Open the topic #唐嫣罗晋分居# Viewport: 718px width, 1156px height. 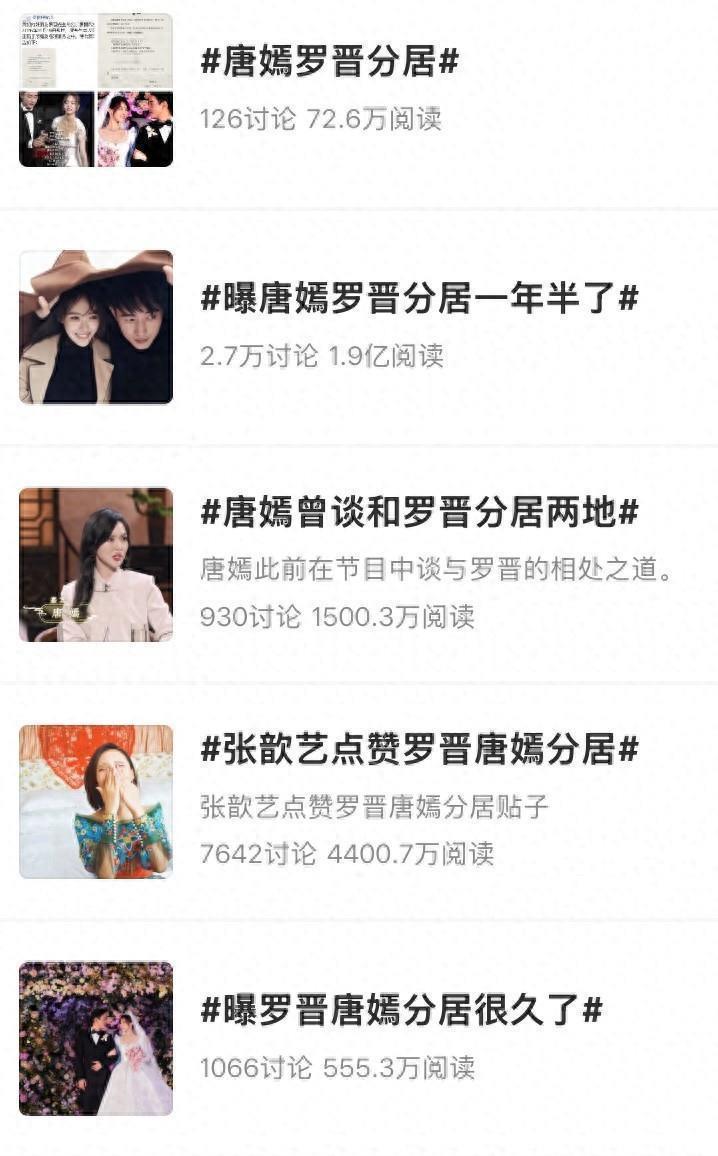pyautogui.click(x=329, y=63)
